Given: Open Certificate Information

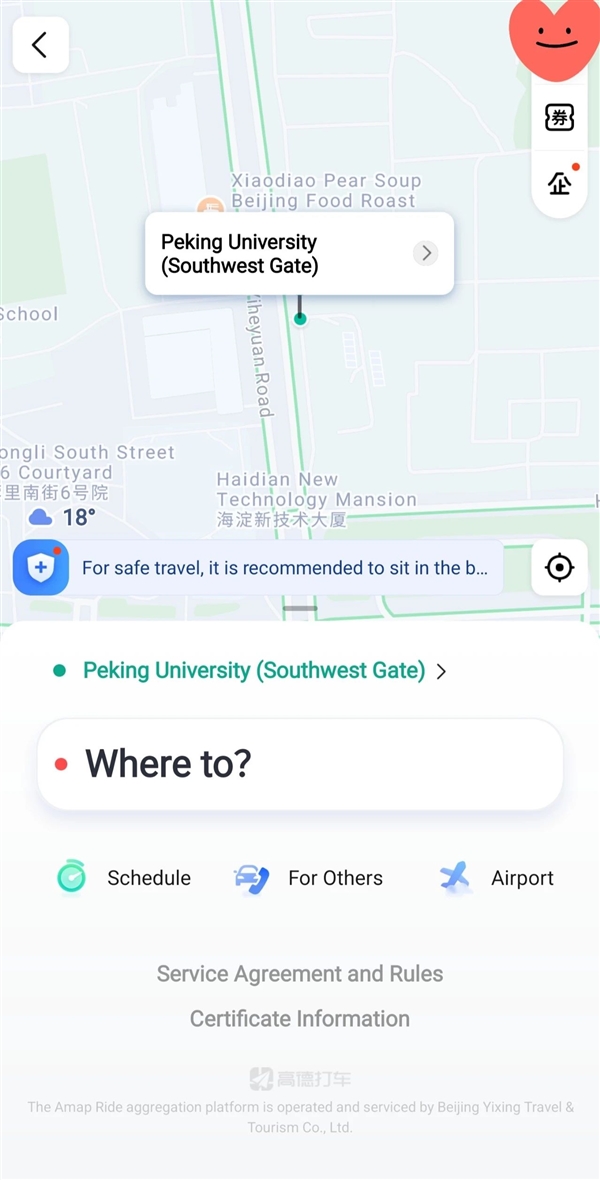Looking at the screenshot, I should pos(300,1019).
